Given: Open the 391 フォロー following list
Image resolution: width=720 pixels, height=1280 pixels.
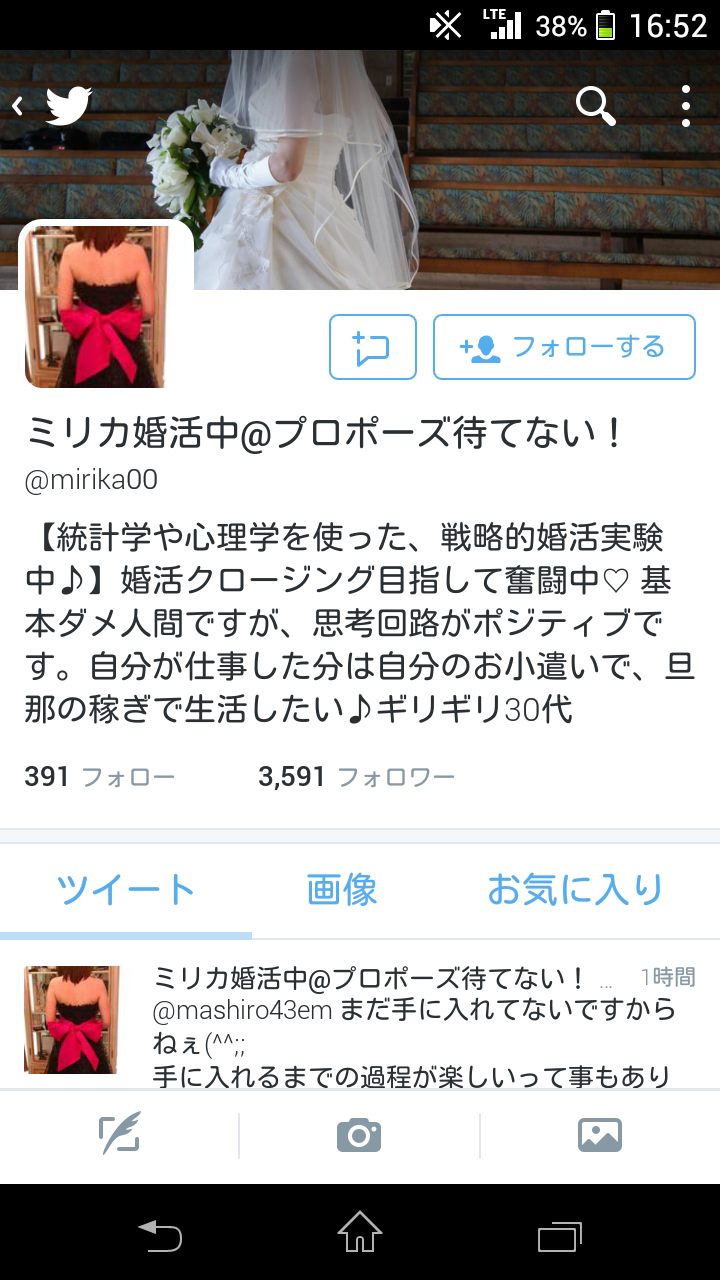Looking at the screenshot, I should tap(99, 777).
